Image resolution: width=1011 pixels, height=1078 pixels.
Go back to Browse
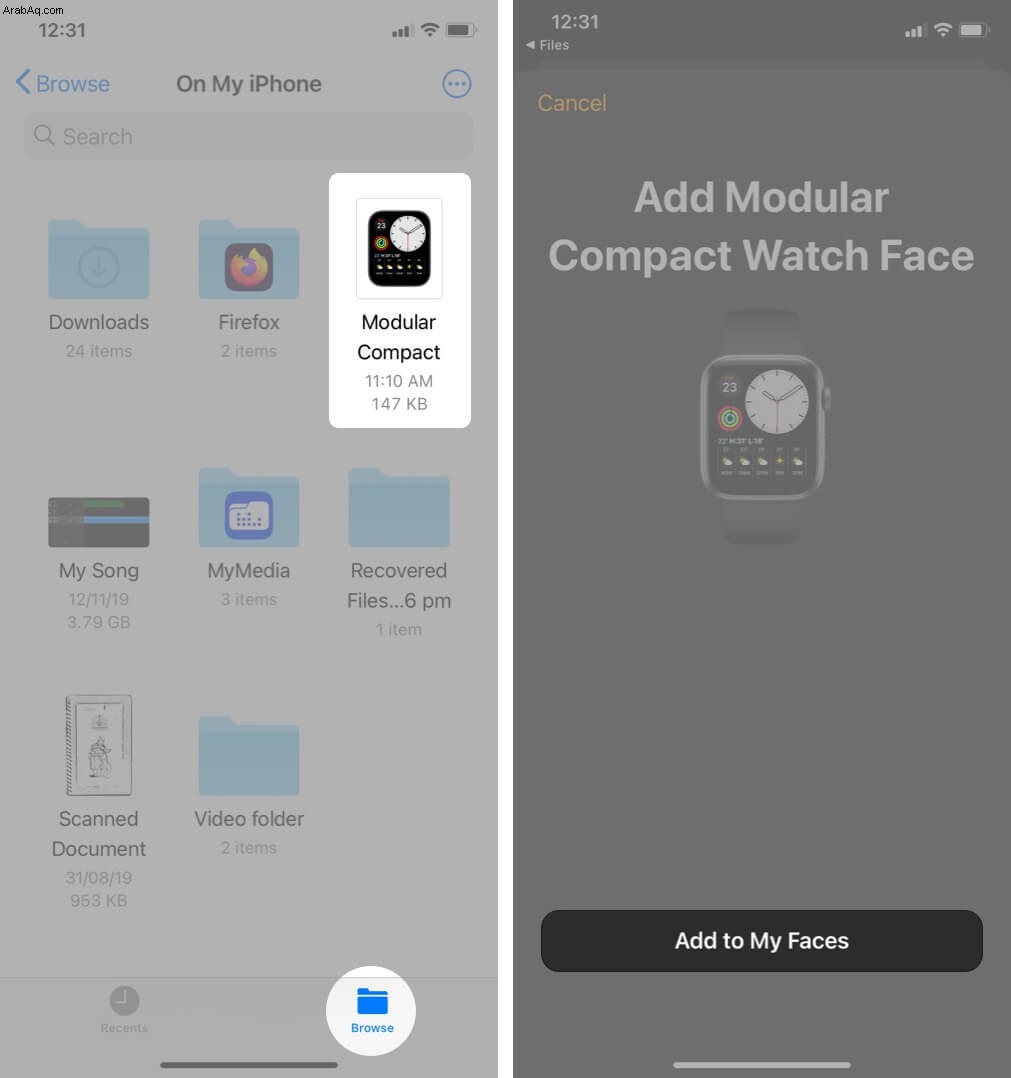[x=63, y=84]
